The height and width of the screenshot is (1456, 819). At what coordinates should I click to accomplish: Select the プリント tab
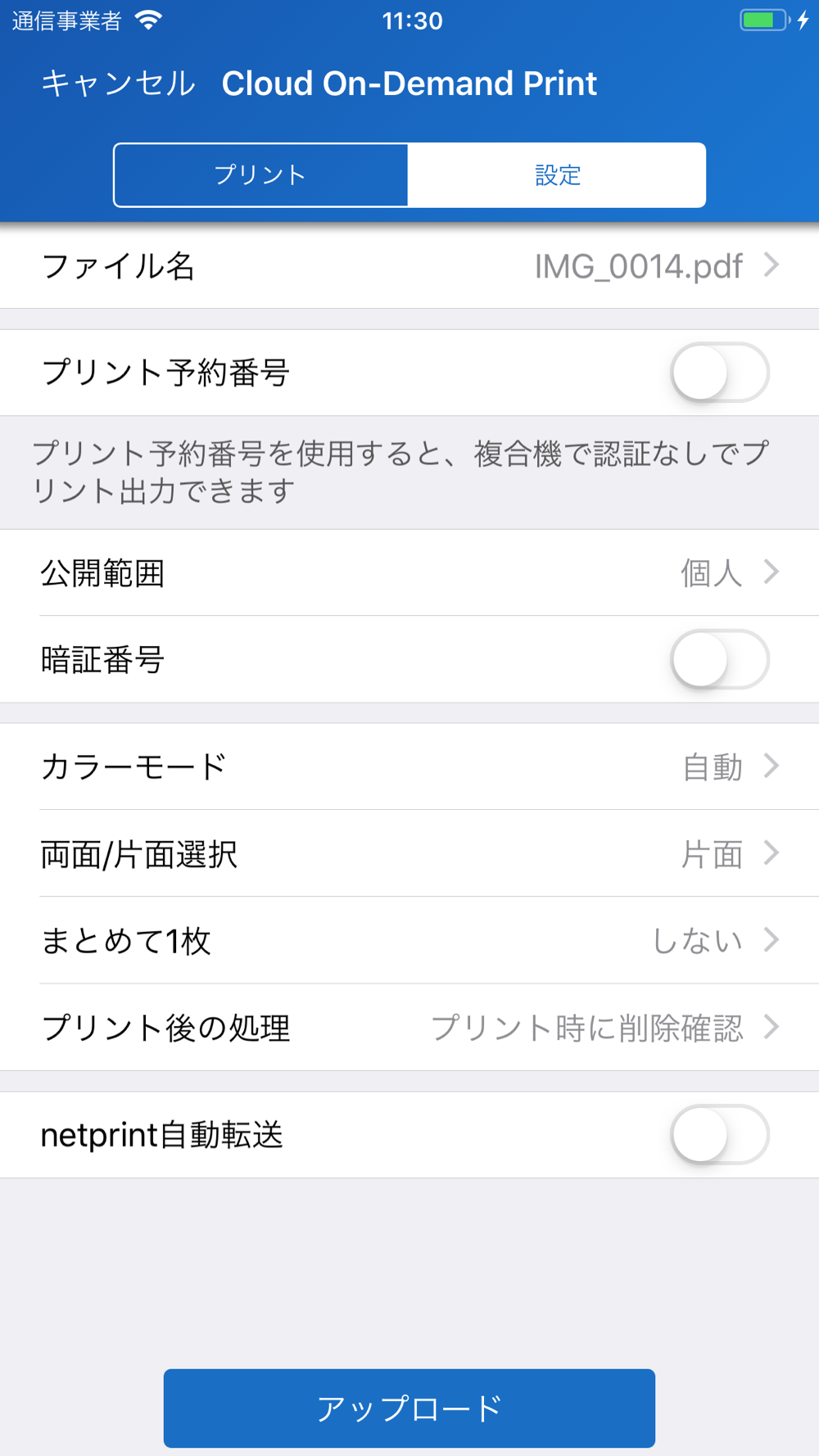pyautogui.click(x=260, y=175)
